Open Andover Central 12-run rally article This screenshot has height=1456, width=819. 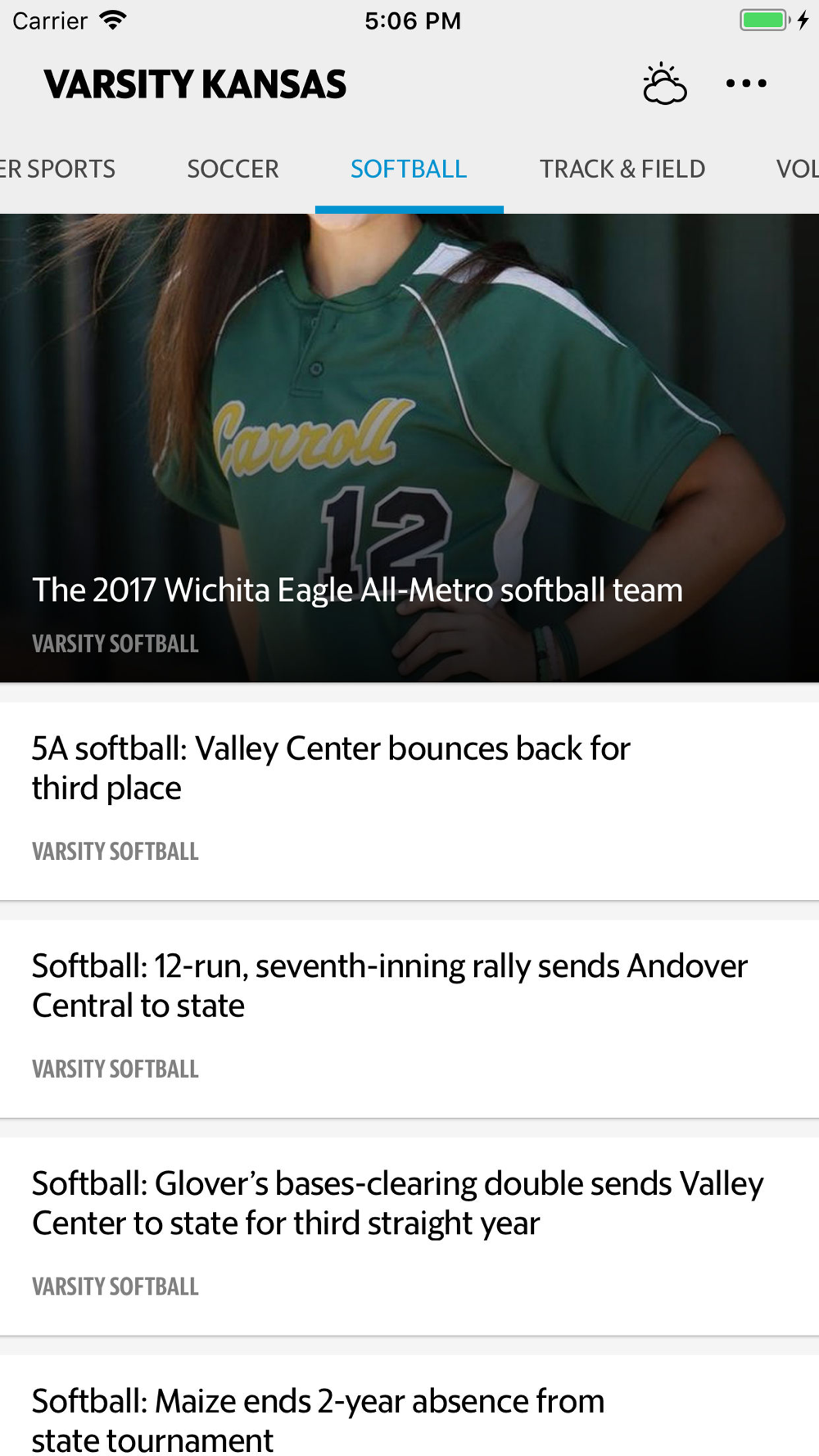[409, 1019]
